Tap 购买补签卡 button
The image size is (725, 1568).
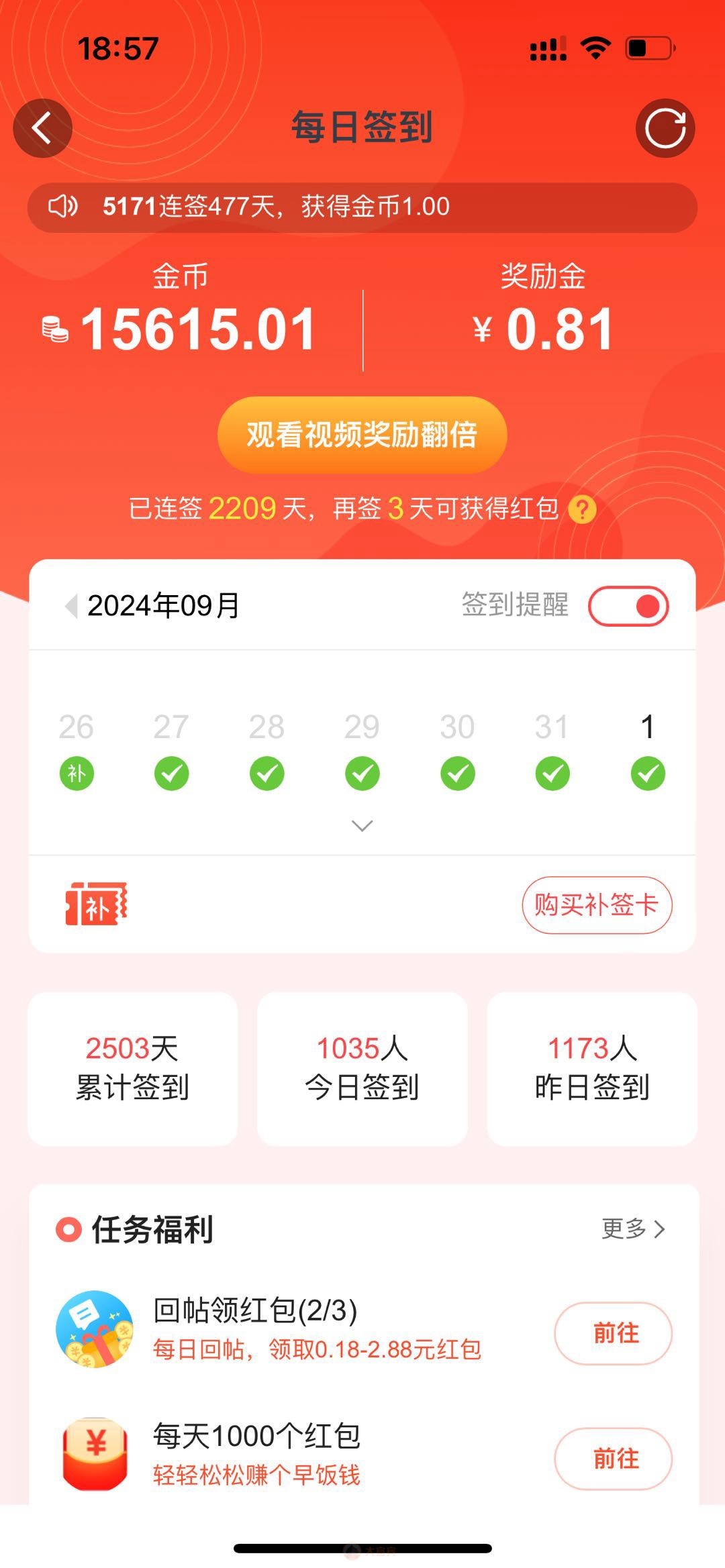click(x=597, y=905)
